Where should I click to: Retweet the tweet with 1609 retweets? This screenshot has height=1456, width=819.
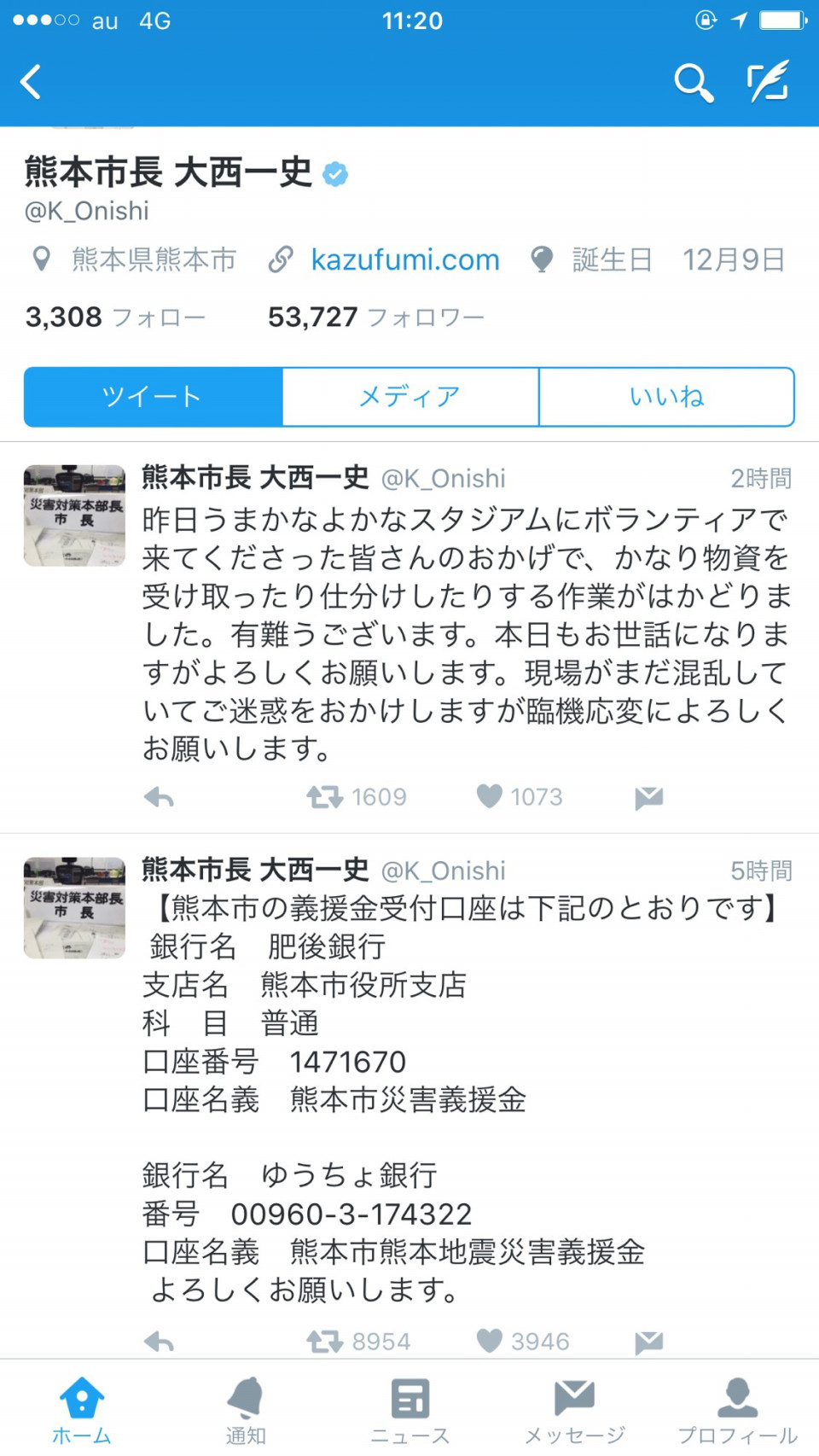pos(325,797)
